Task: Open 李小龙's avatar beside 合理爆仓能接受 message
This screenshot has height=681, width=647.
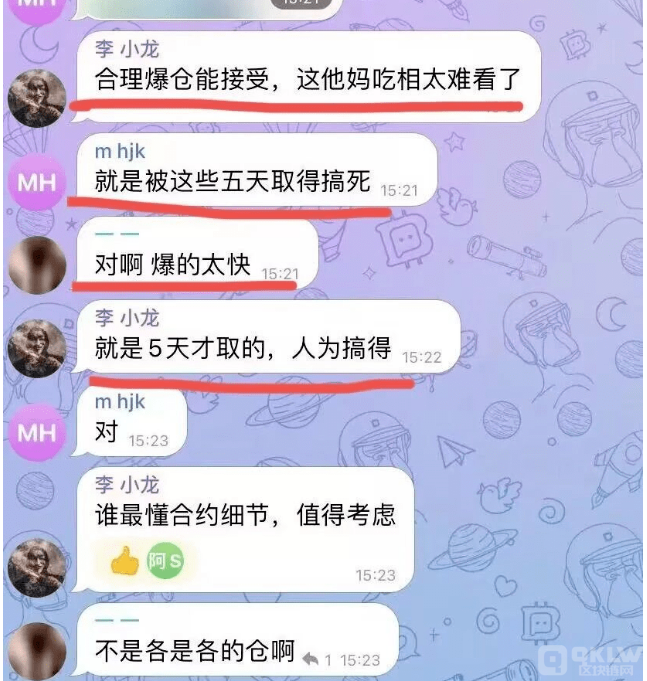Action: [x=37, y=98]
